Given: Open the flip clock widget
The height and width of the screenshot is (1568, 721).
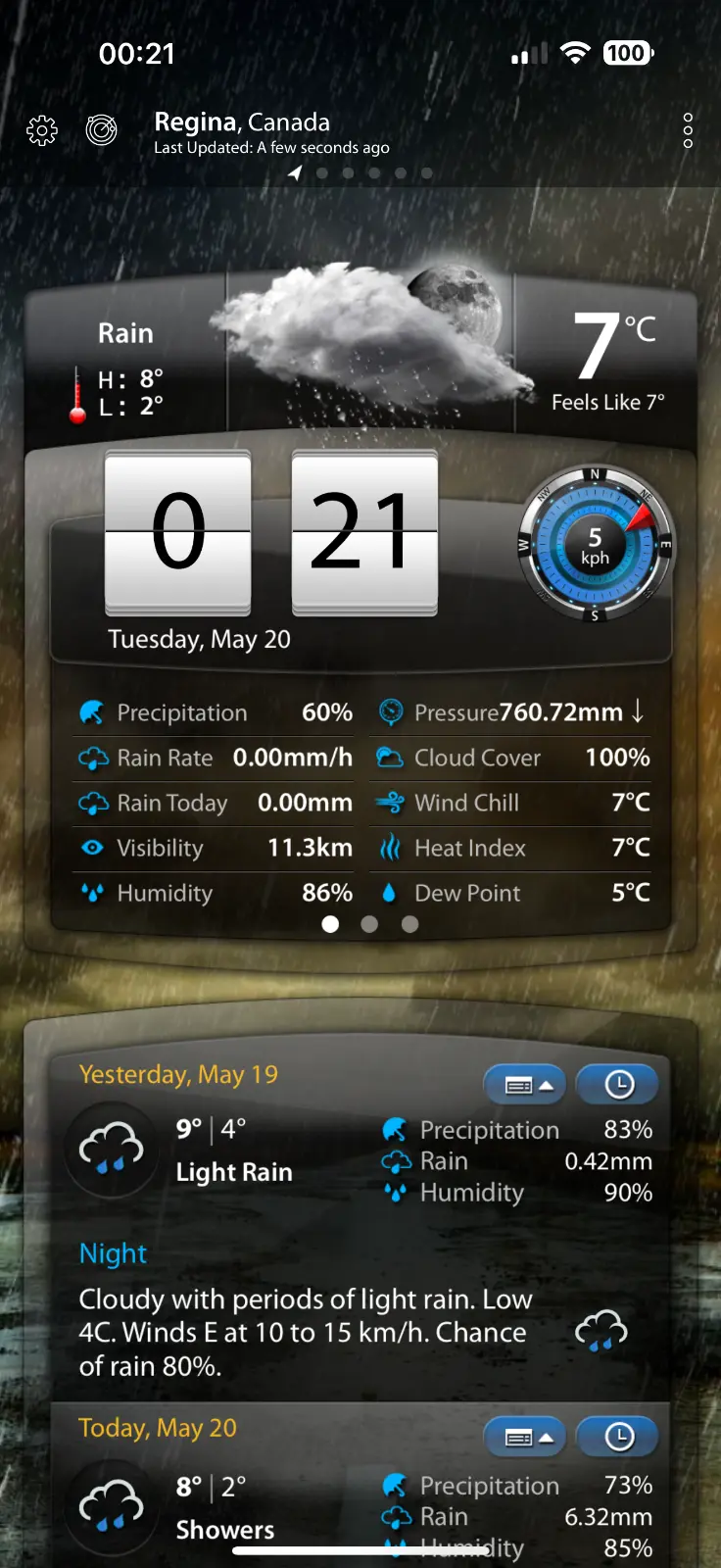Looking at the screenshot, I should [x=271, y=533].
